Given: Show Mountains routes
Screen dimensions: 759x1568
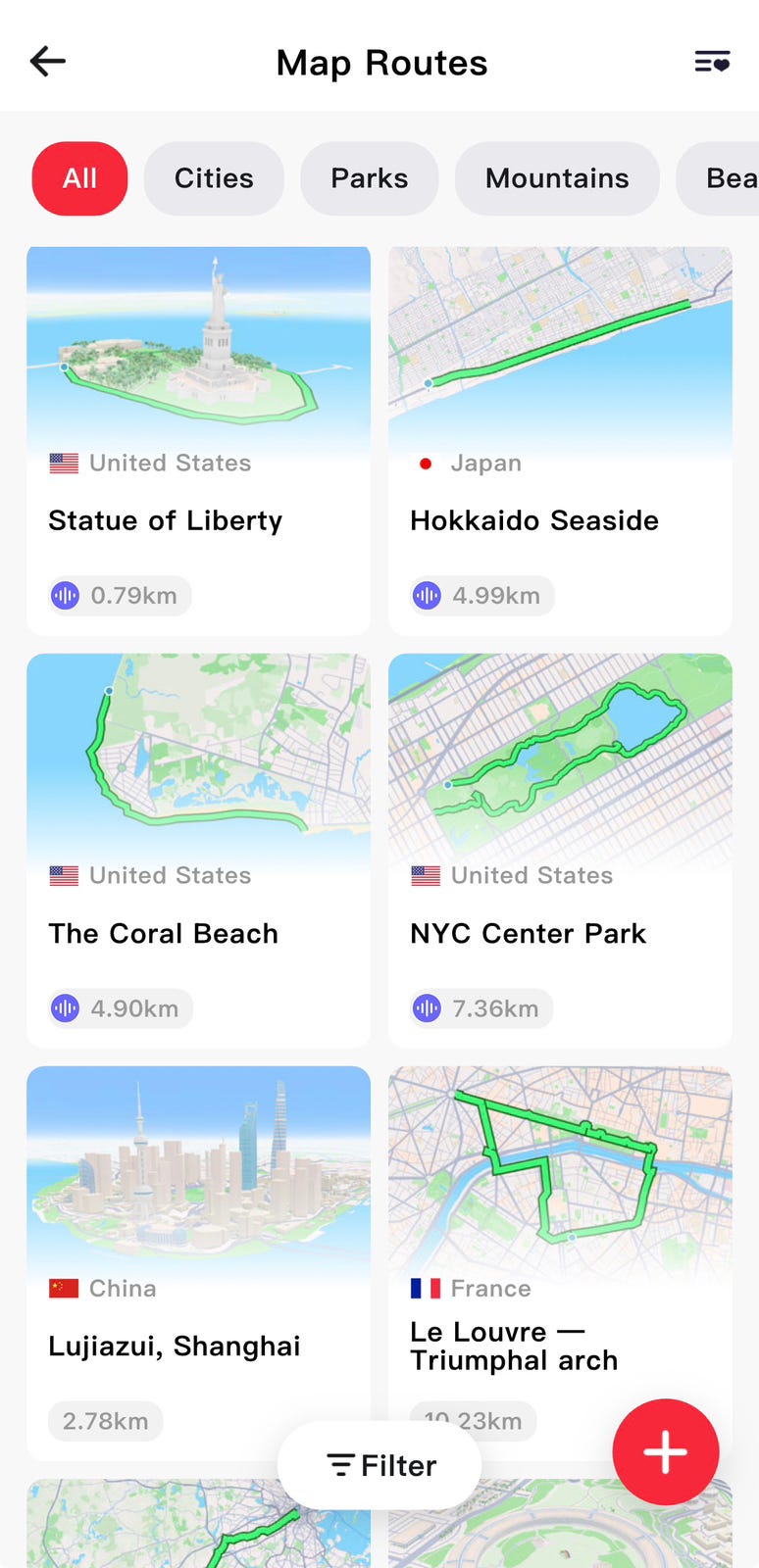Looking at the screenshot, I should (557, 178).
